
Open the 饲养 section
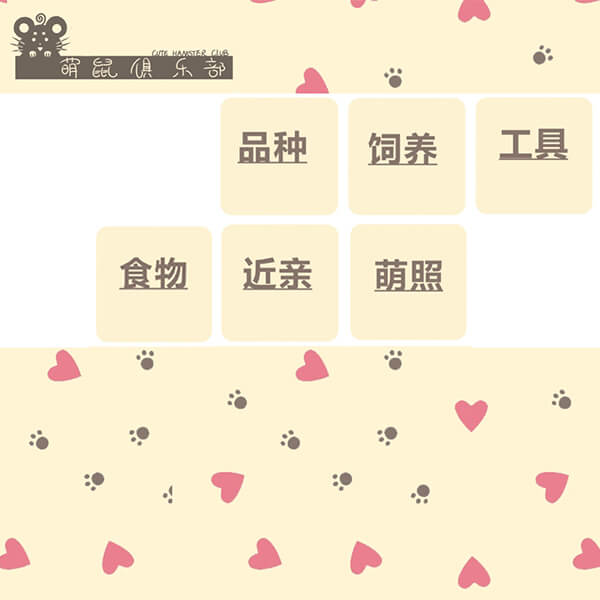point(403,151)
